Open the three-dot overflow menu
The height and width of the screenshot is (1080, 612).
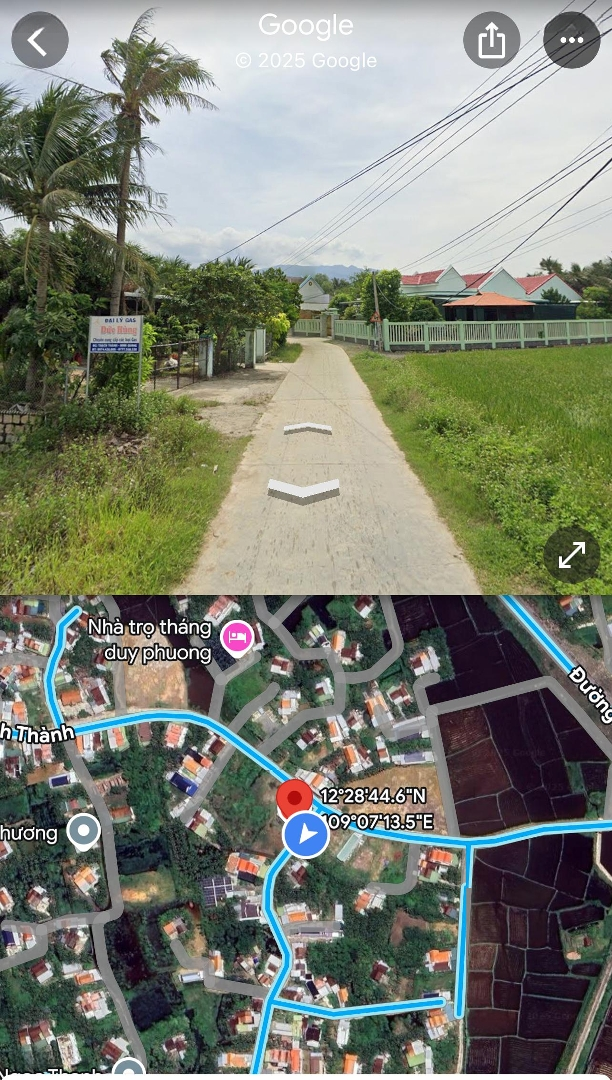click(571, 40)
